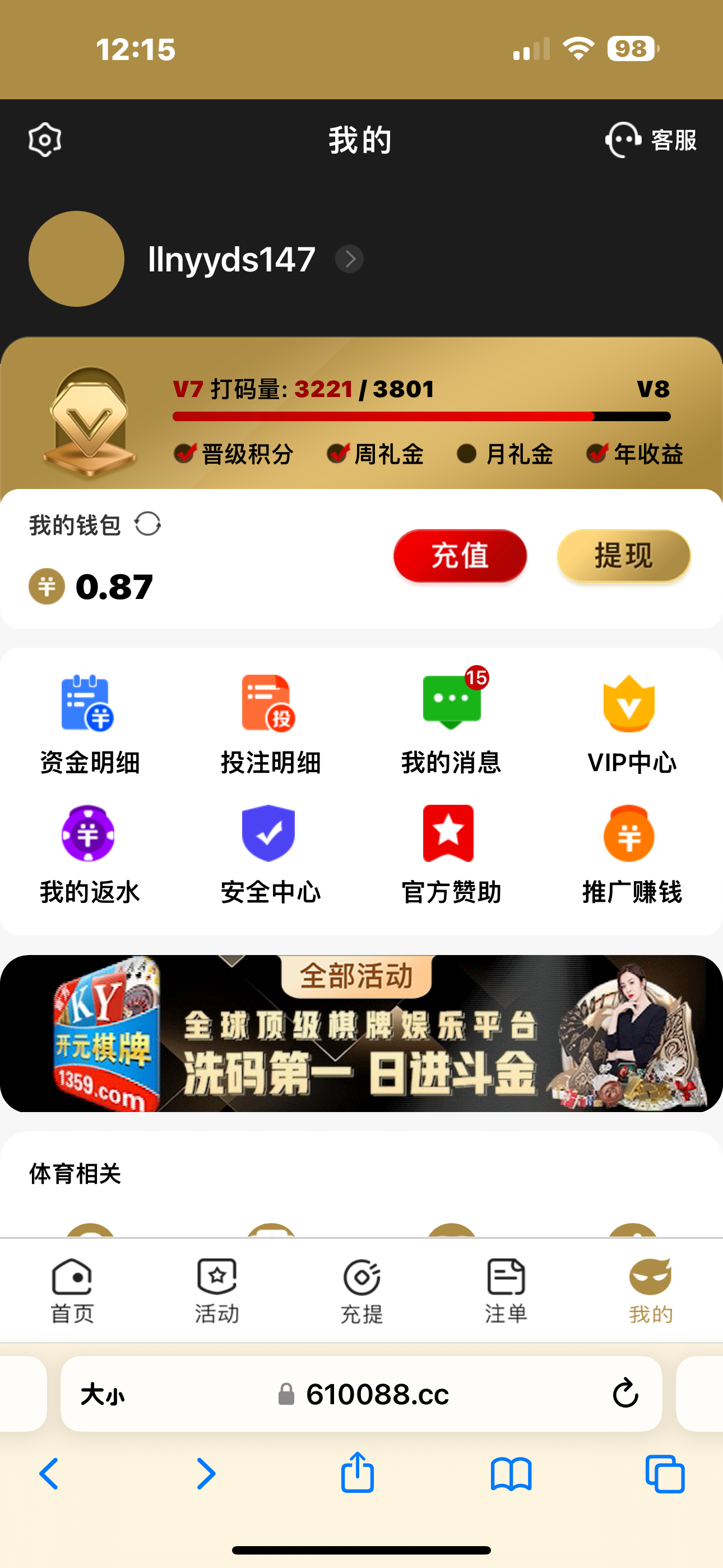Open 我的返水
This screenshot has width=723, height=1568.
pyautogui.click(x=90, y=854)
